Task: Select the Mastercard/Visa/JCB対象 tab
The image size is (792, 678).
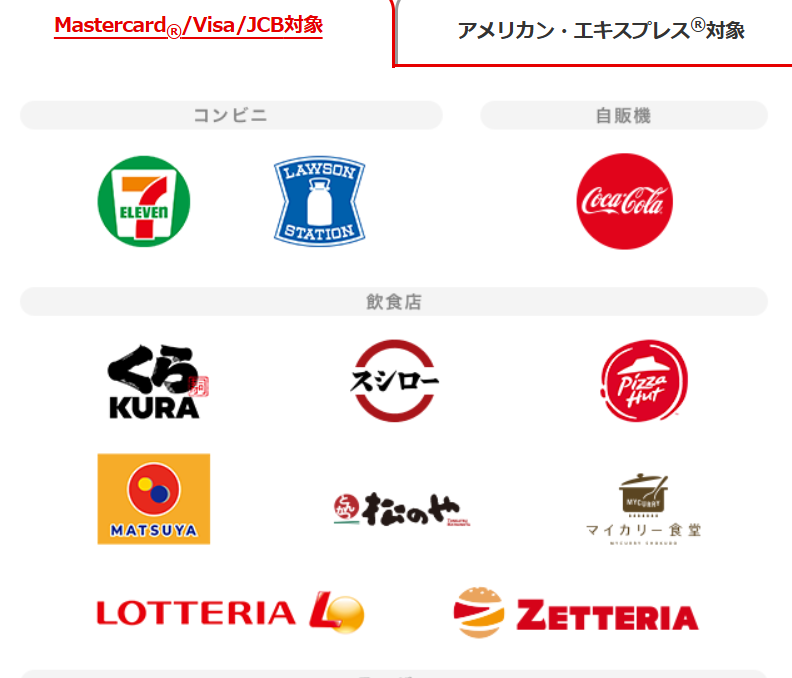Action: pos(188,25)
